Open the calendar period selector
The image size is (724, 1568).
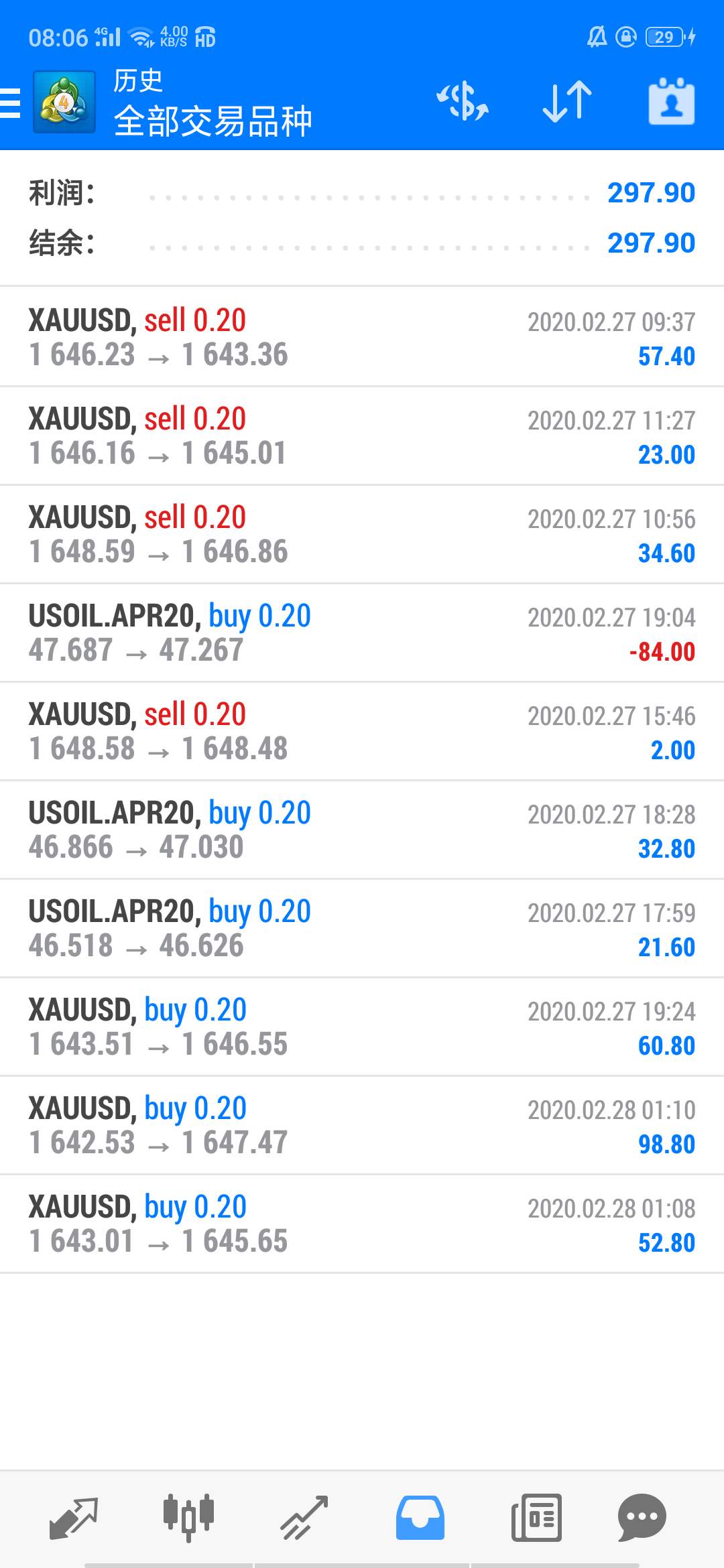click(x=672, y=102)
